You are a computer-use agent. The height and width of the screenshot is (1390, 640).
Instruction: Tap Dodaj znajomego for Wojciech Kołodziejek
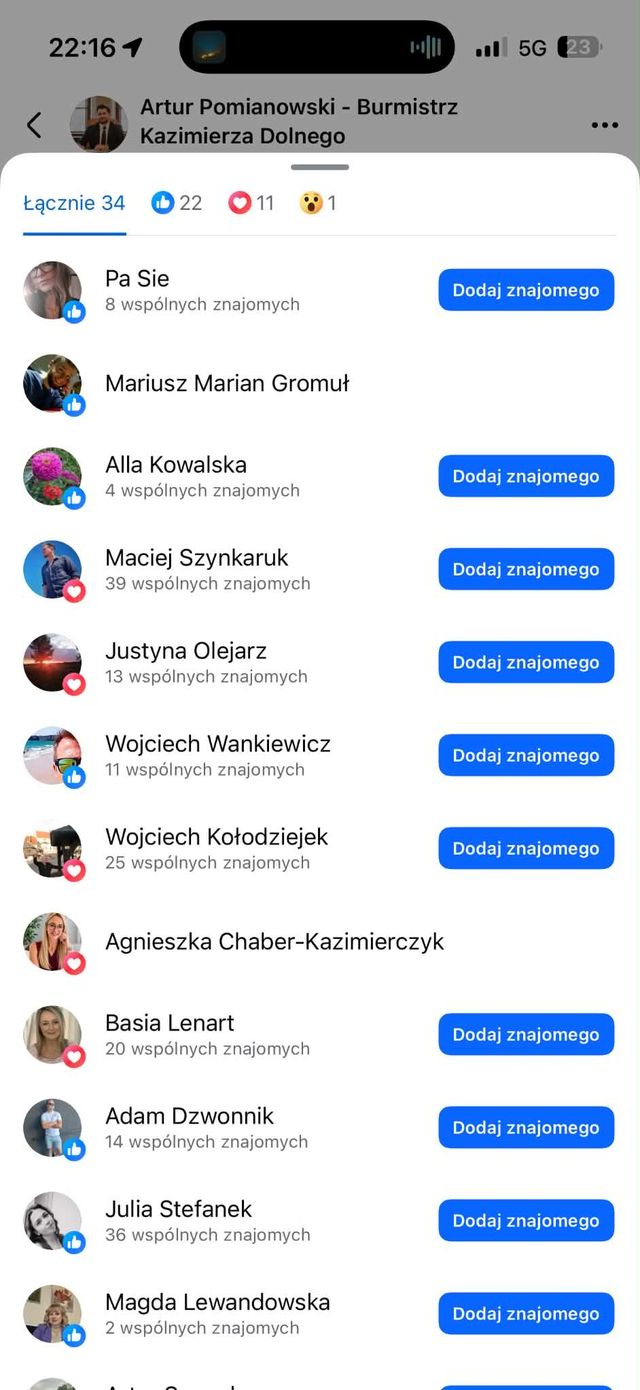point(526,848)
